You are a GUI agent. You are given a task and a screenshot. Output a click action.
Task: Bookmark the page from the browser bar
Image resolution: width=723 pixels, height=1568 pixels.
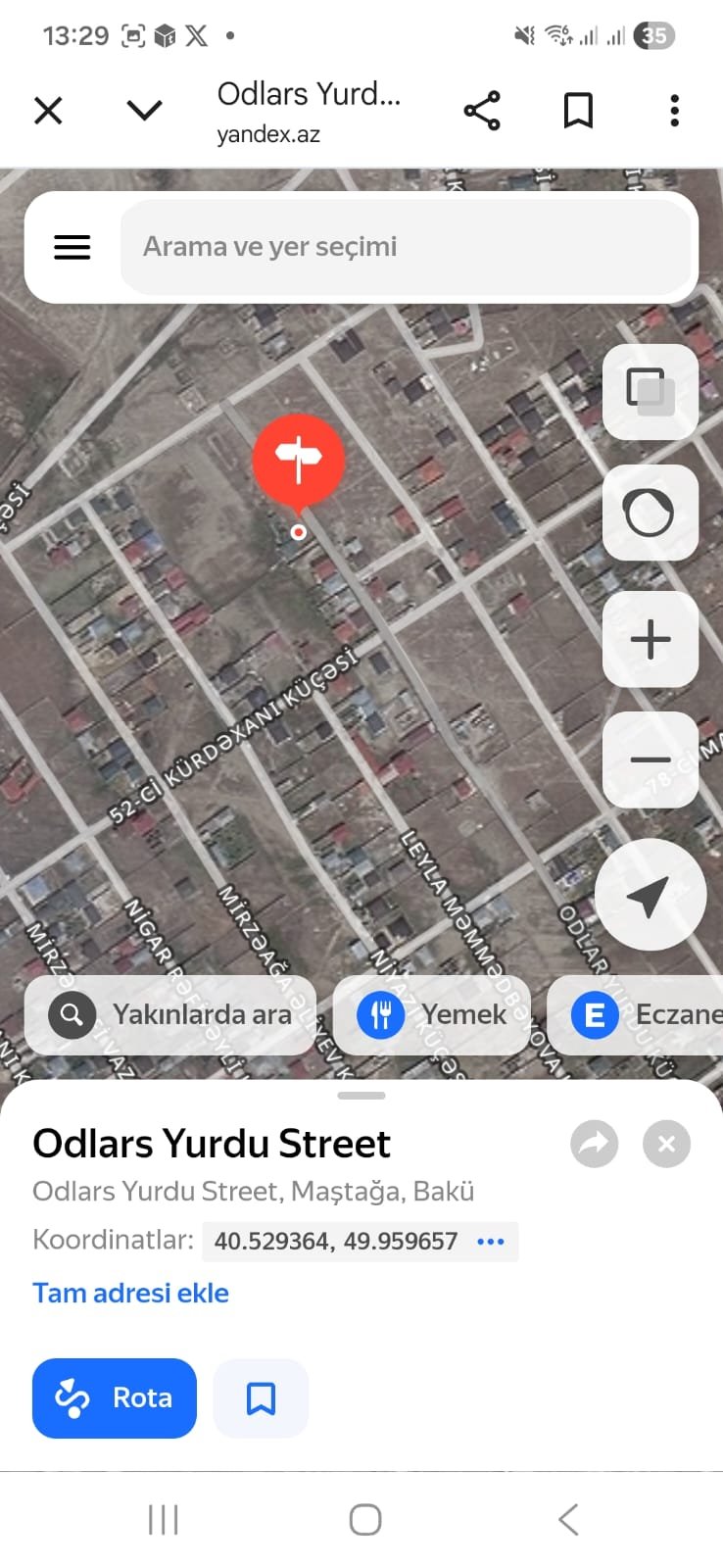[578, 110]
